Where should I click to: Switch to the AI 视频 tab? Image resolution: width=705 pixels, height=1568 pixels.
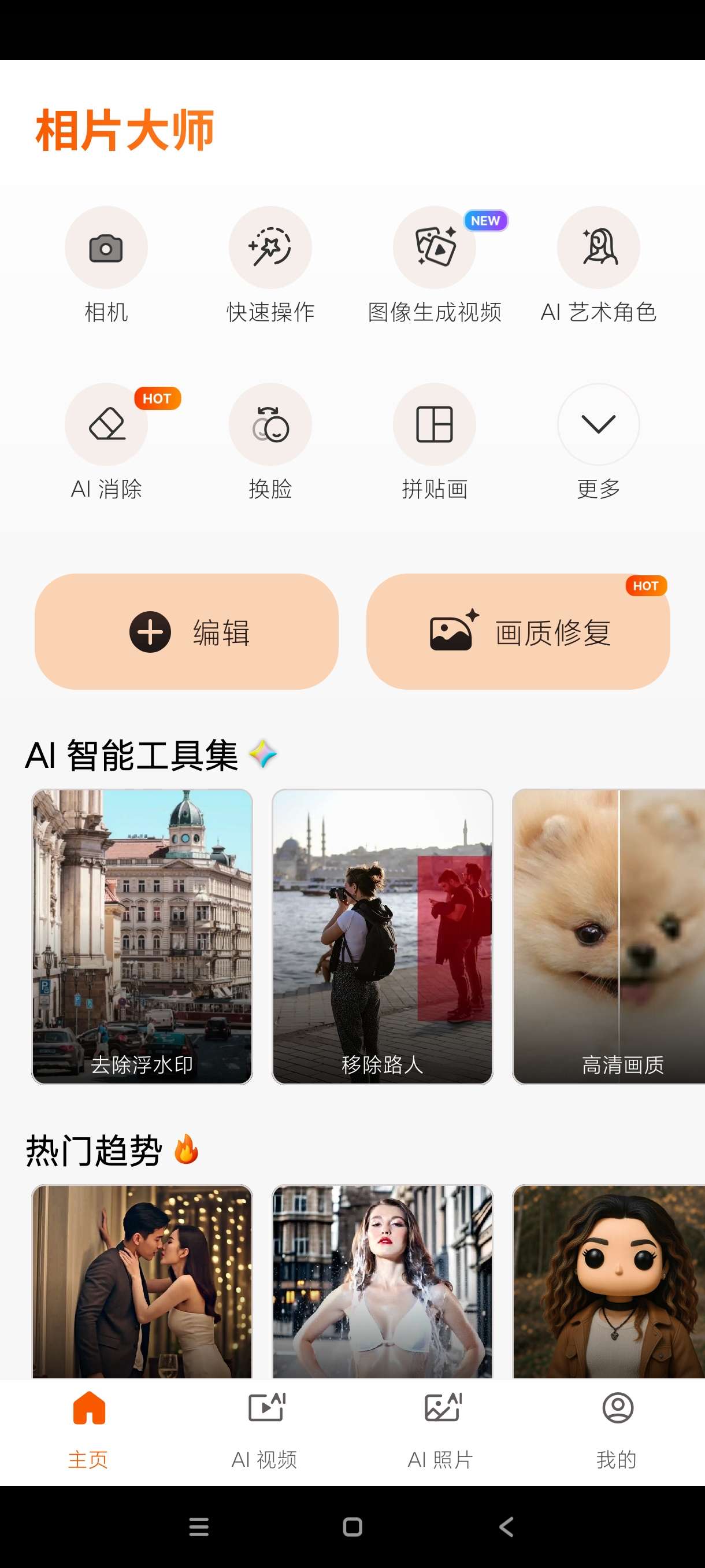(265, 1430)
